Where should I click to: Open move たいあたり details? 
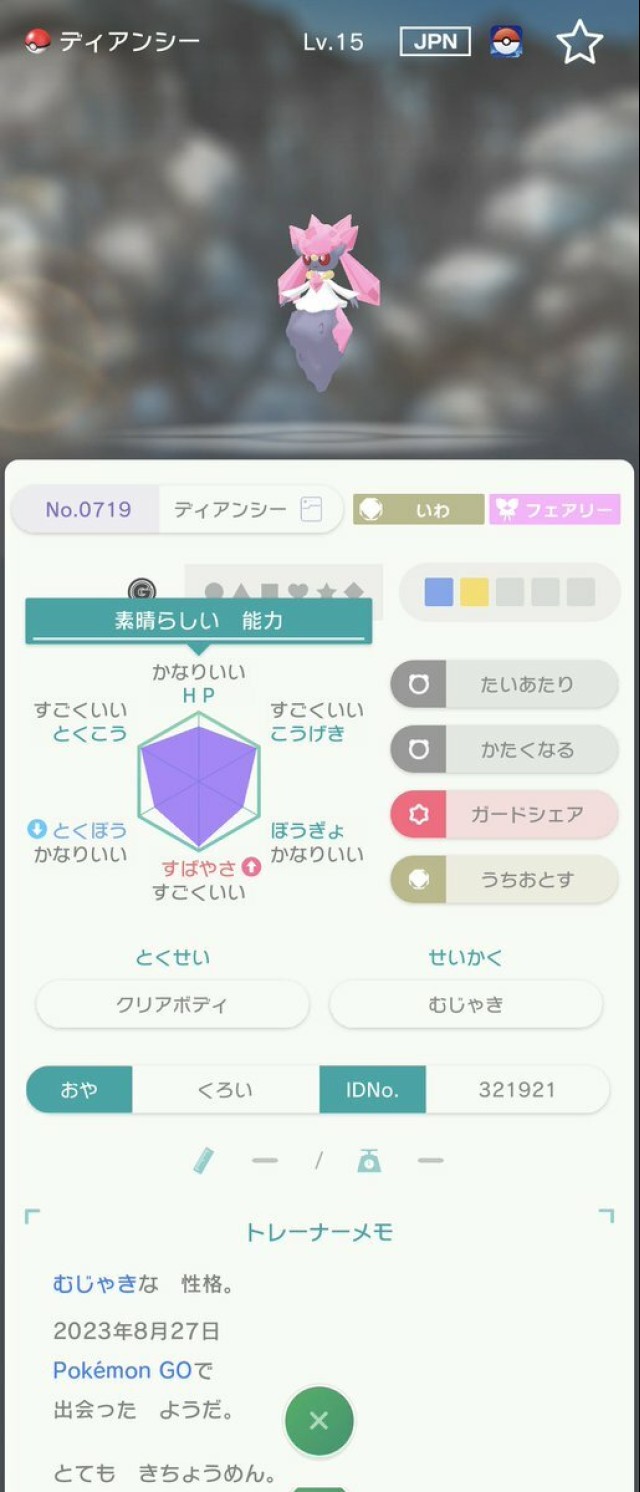click(x=504, y=685)
